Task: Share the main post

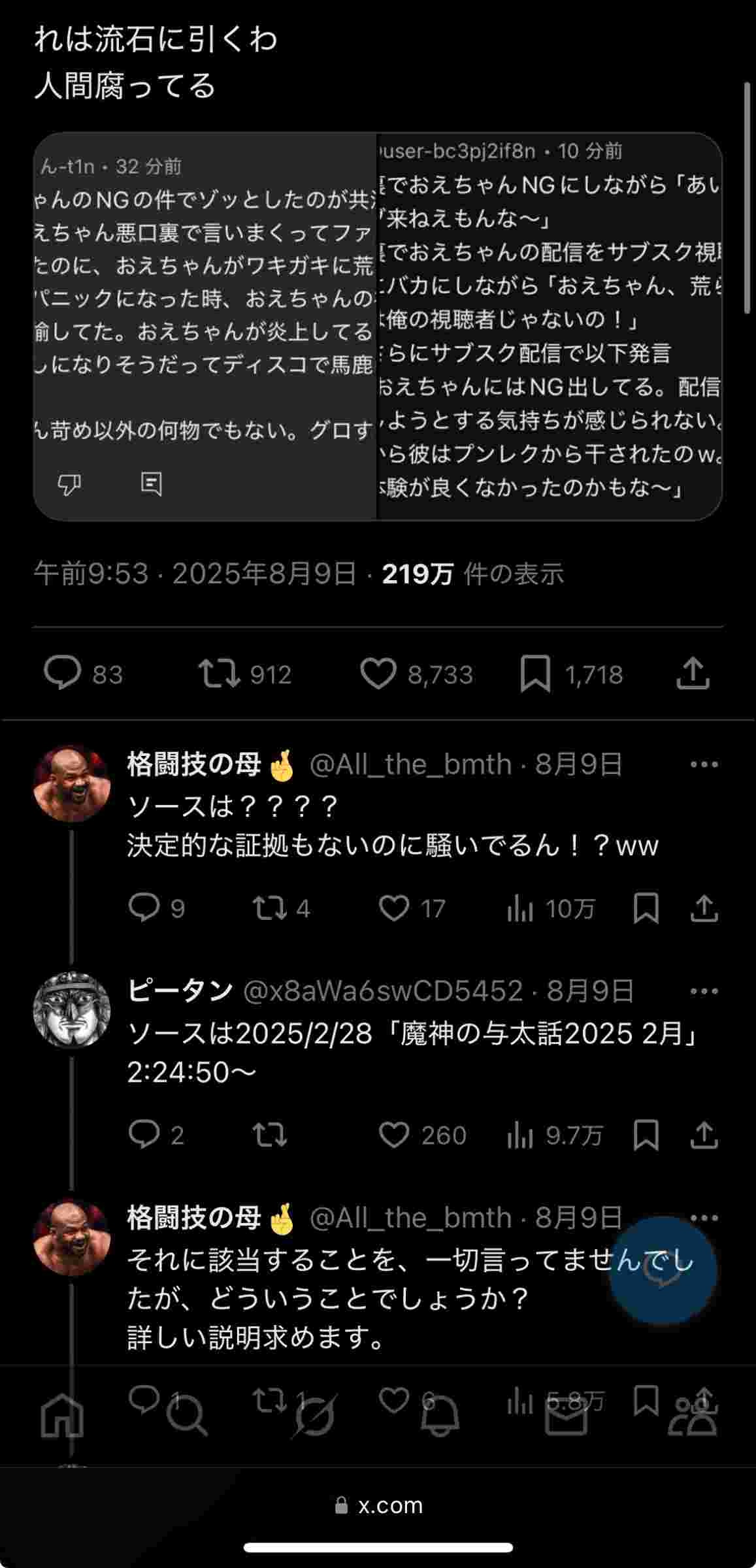Action: (693, 674)
